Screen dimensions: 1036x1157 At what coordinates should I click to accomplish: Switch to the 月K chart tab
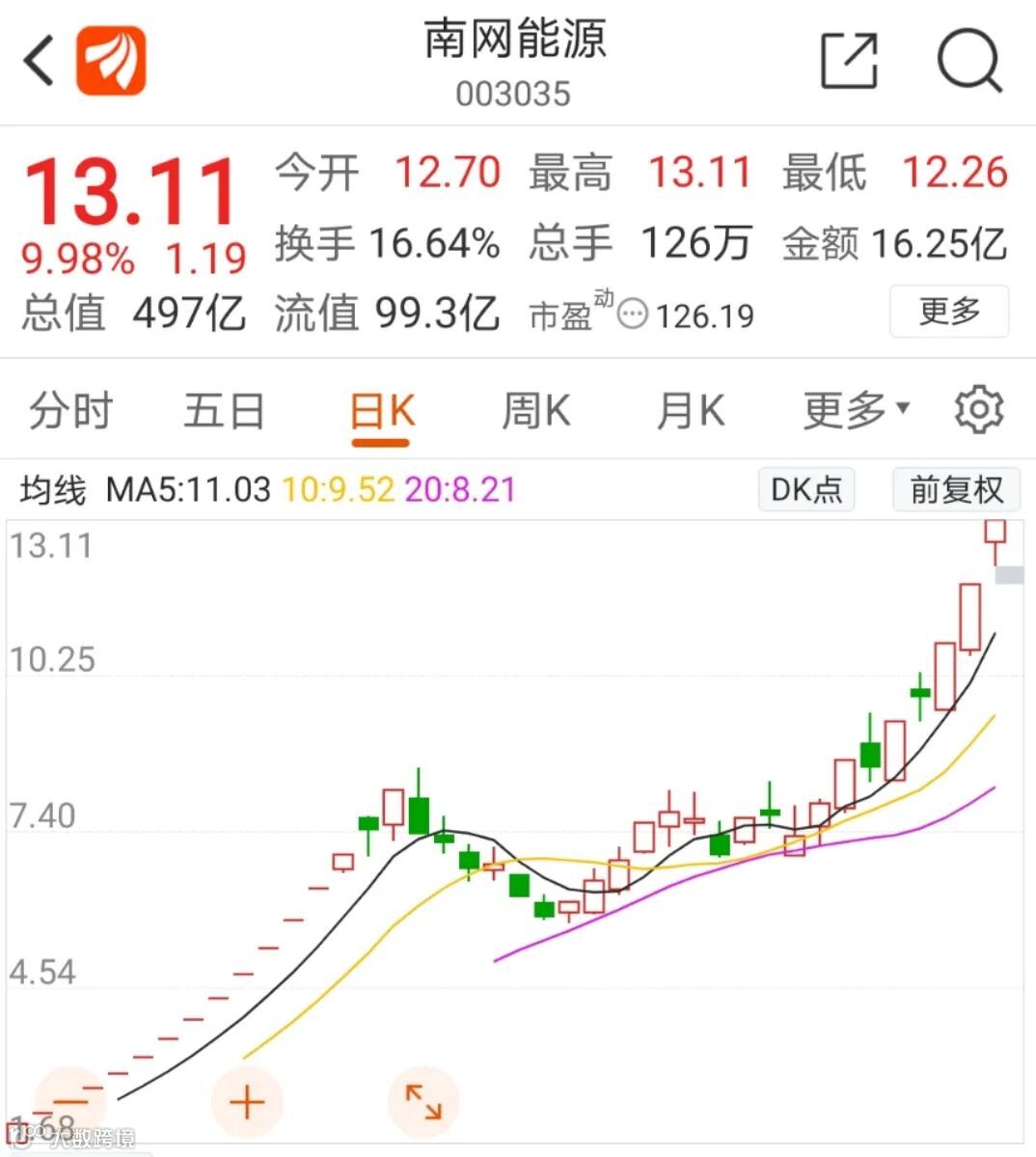691,412
